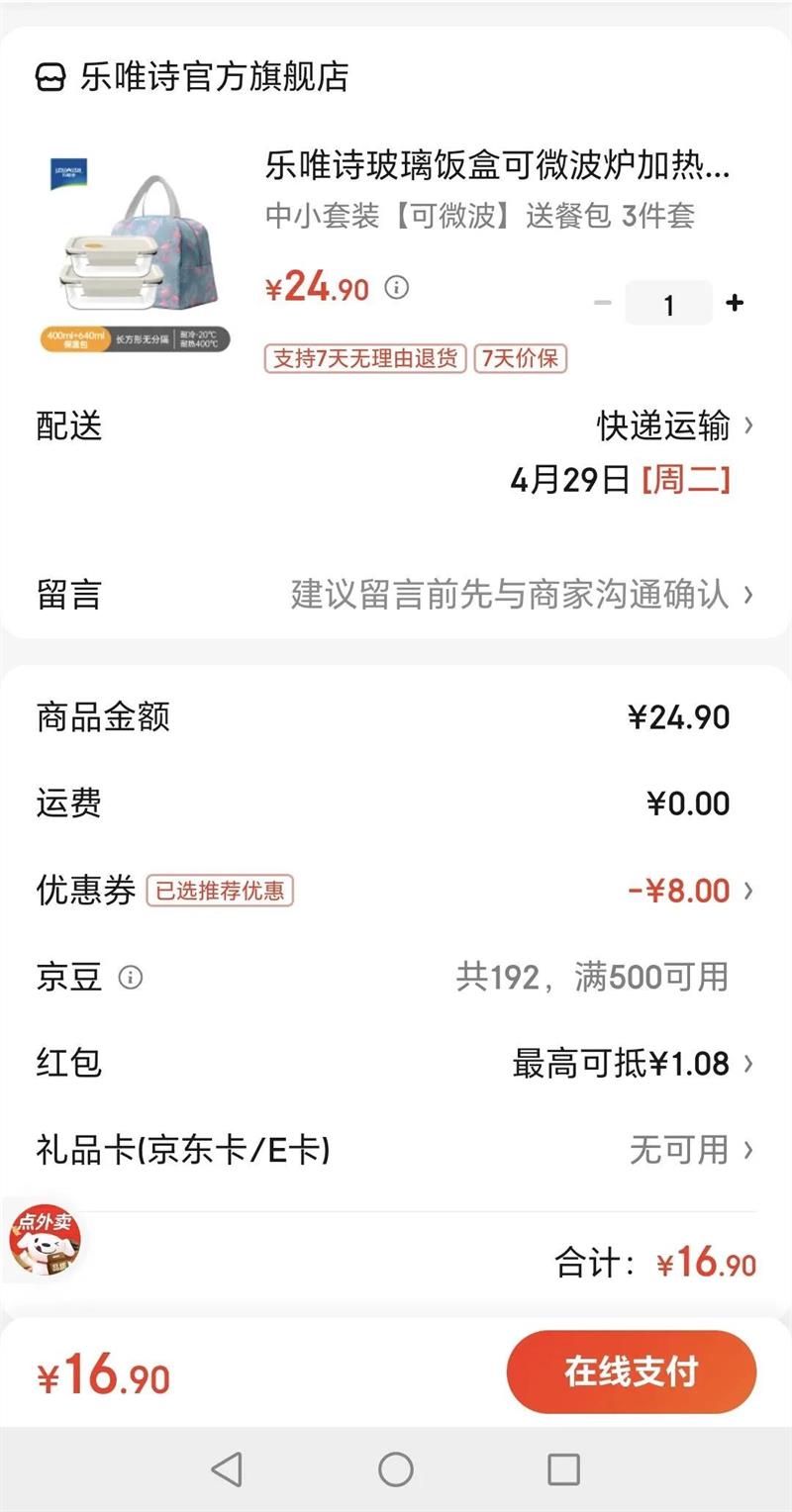Open the glass lunch box product thumbnail

[x=134, y=255]
